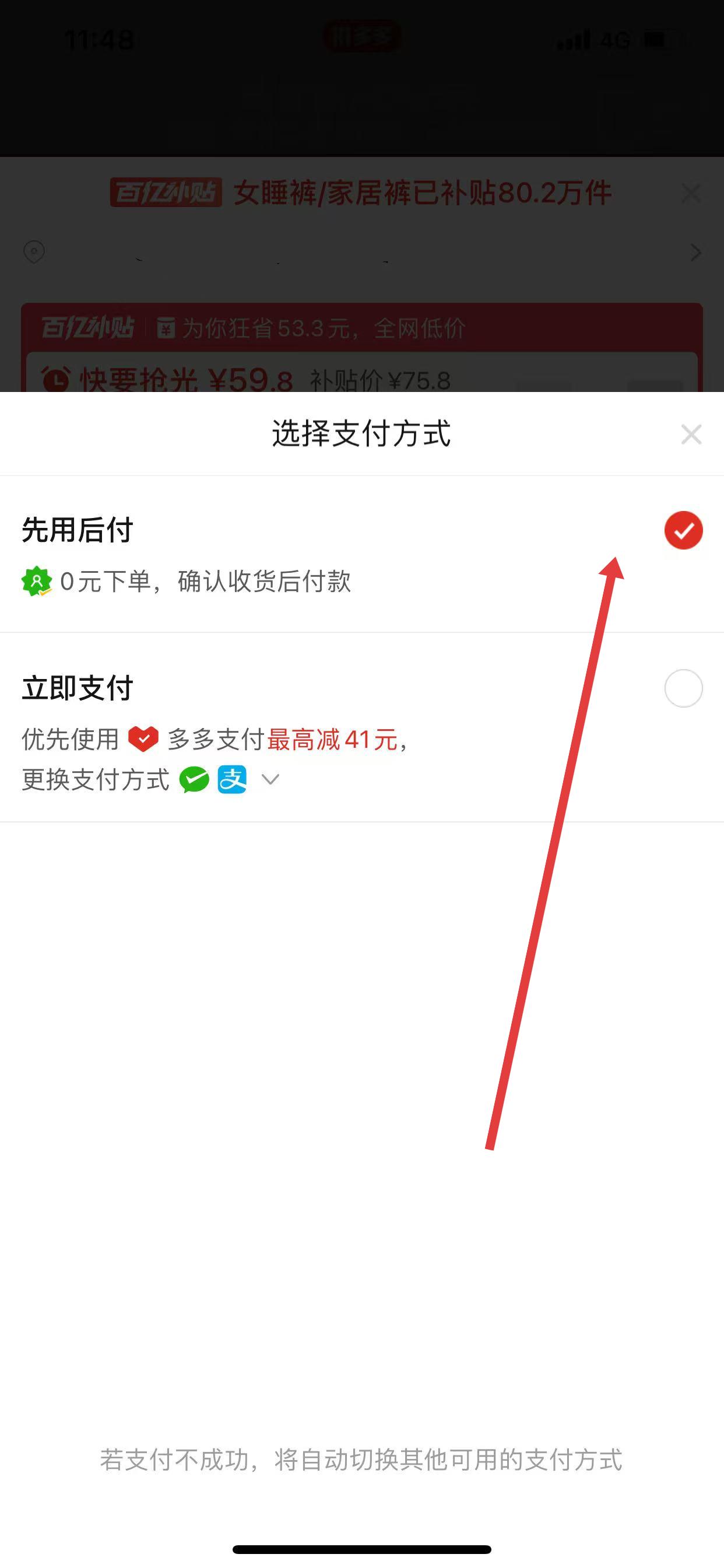724x1568 pixels.
Task: Select the 先用后付 payment option
Action: (683, 530)
